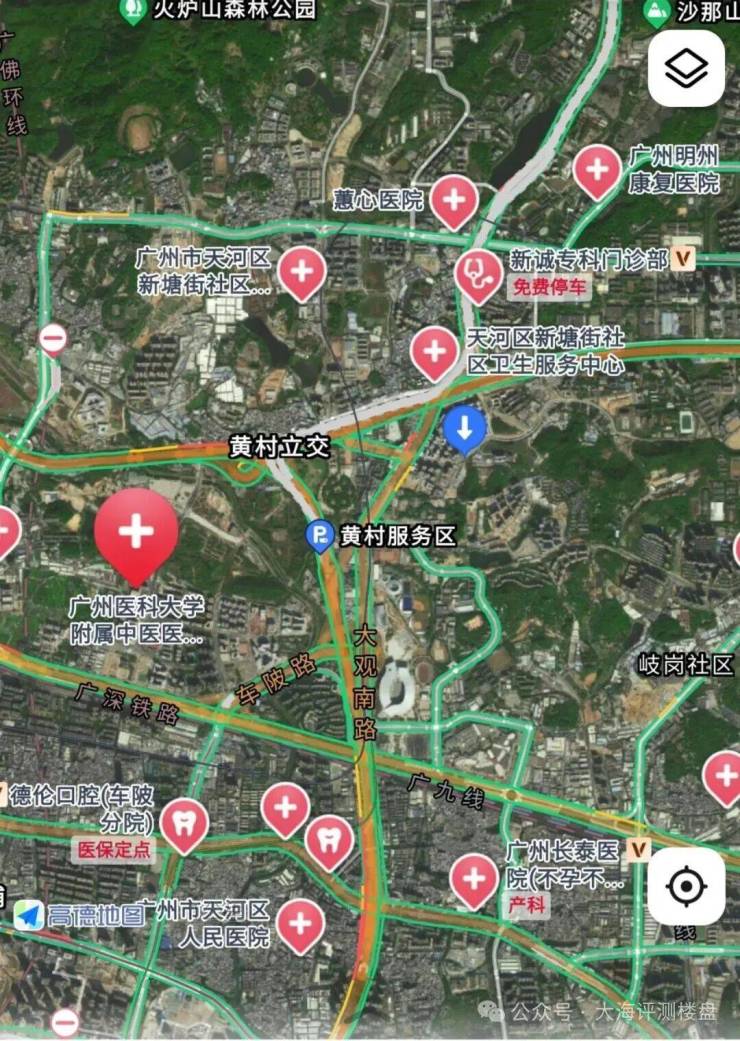Open the map layers button
The height and width of the screenshot is (1041, 740).
(686, 68)
